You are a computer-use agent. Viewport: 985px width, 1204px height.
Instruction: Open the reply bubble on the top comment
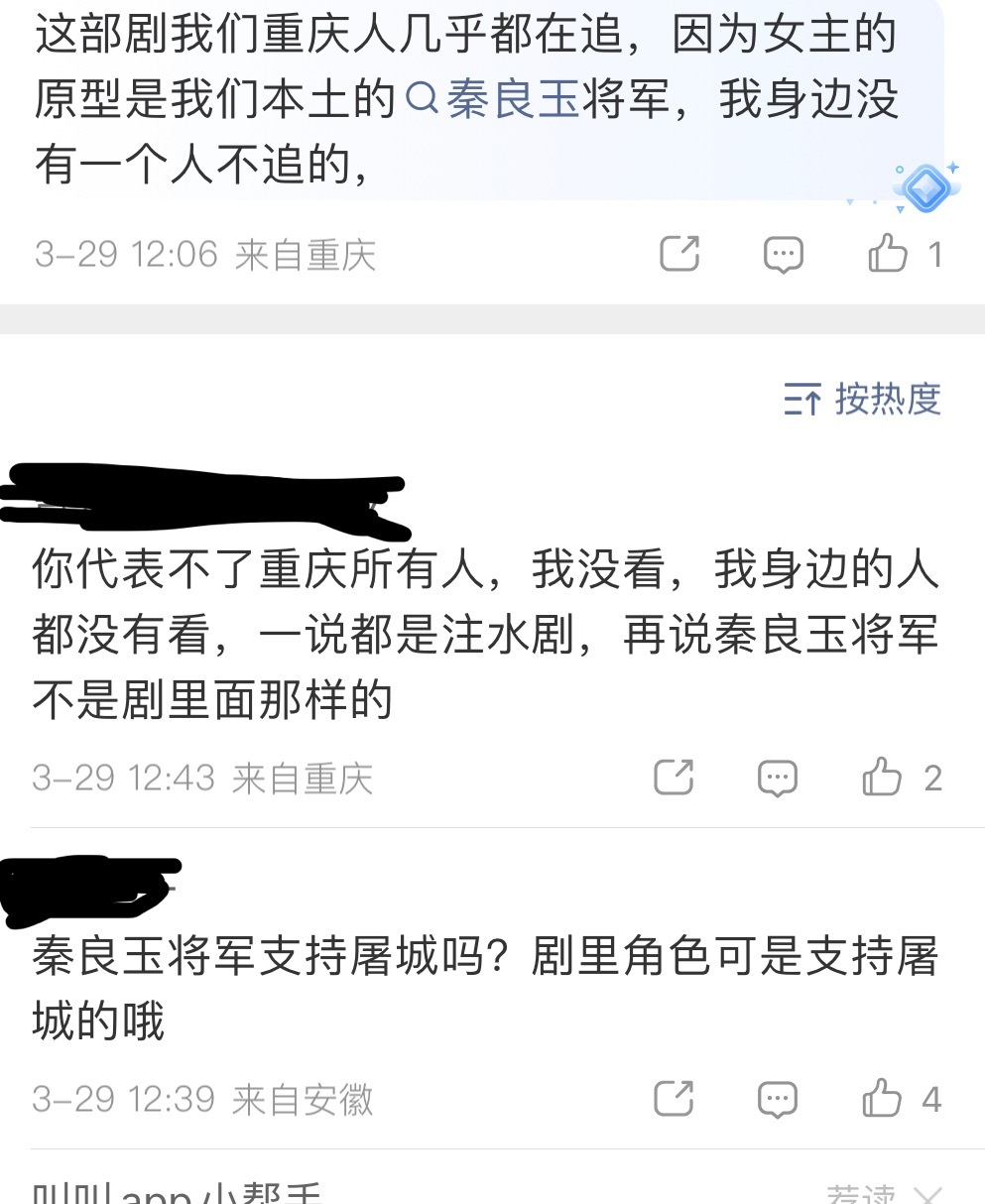click(x=783, y=254)
